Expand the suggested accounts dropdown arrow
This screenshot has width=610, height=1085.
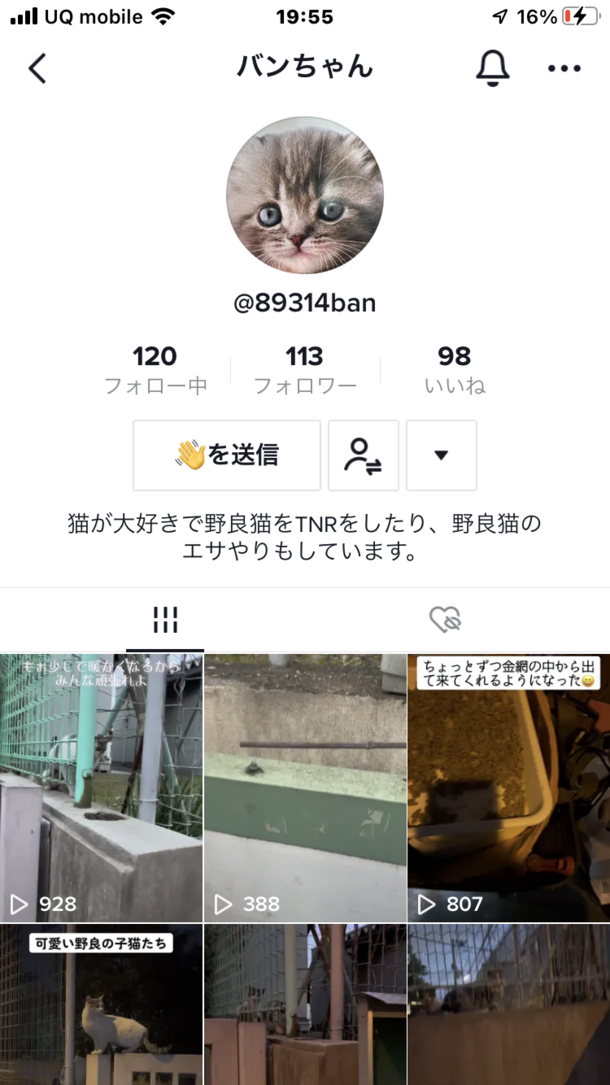(x=441, y=455)
